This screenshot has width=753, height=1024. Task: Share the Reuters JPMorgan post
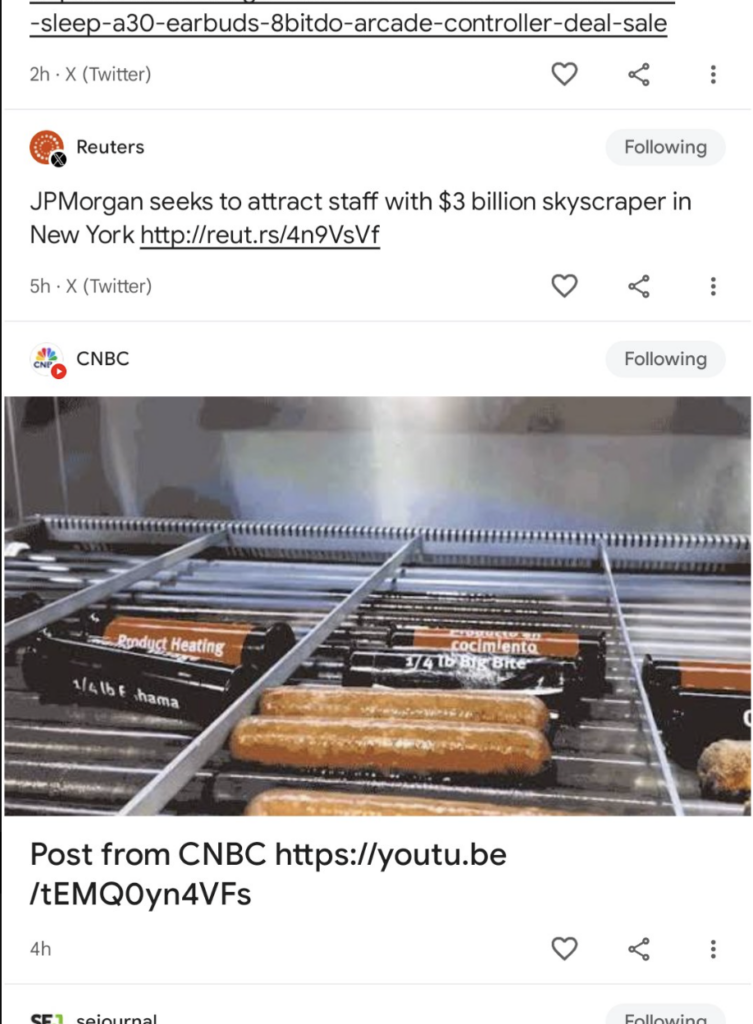[639, 286]
